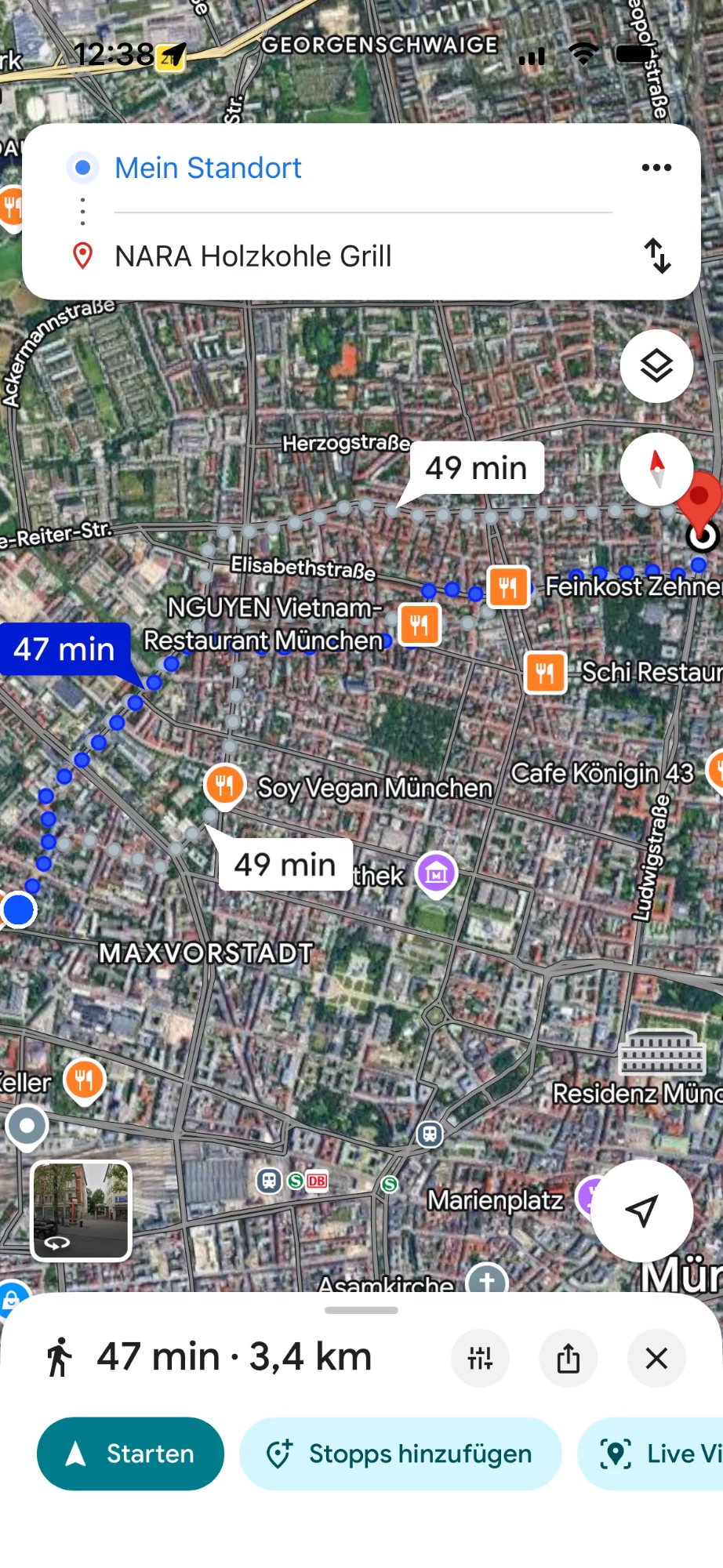Open the Street View thumbnail
Image resolution: width=723 pixels, height=1568 pixels.
click(81, 1210)
